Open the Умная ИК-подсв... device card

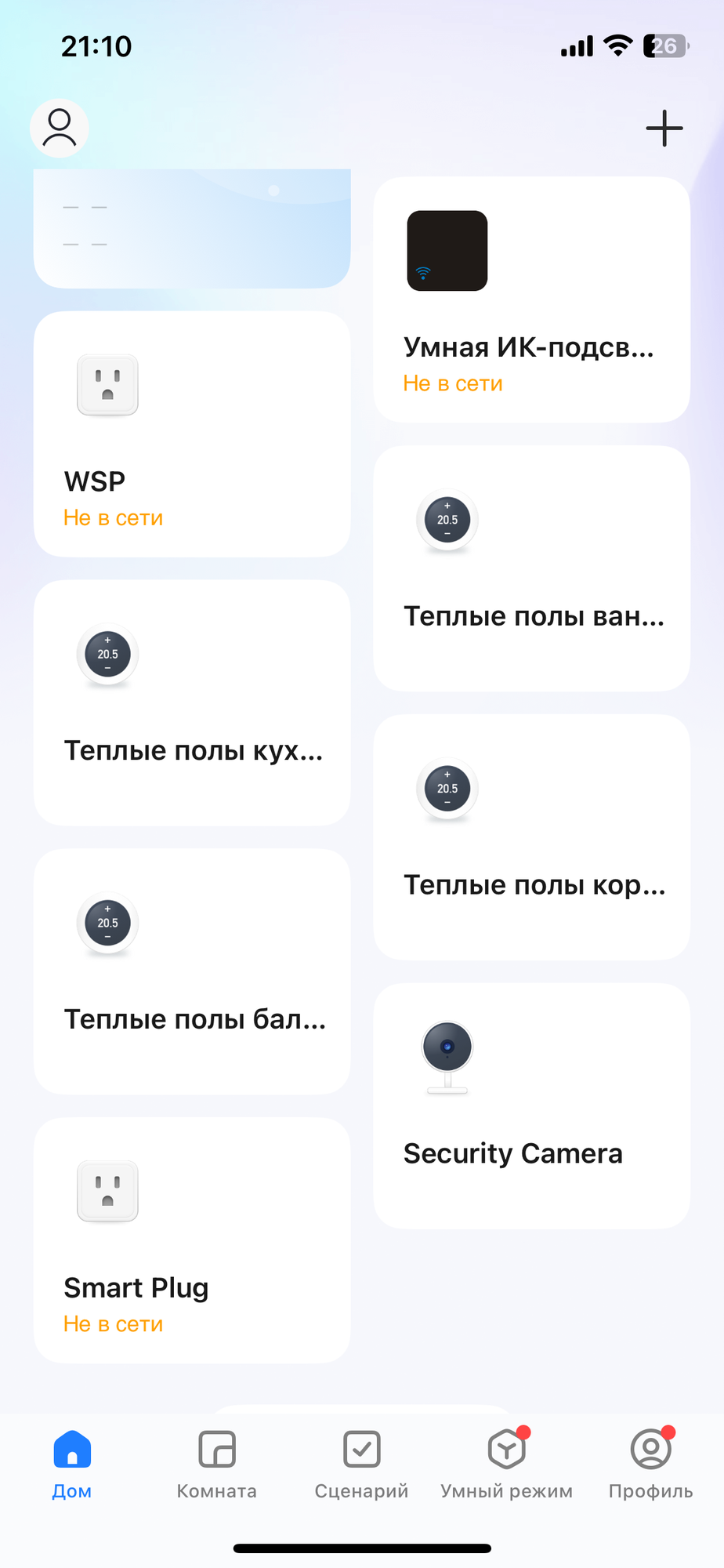[x=531, y=300]
